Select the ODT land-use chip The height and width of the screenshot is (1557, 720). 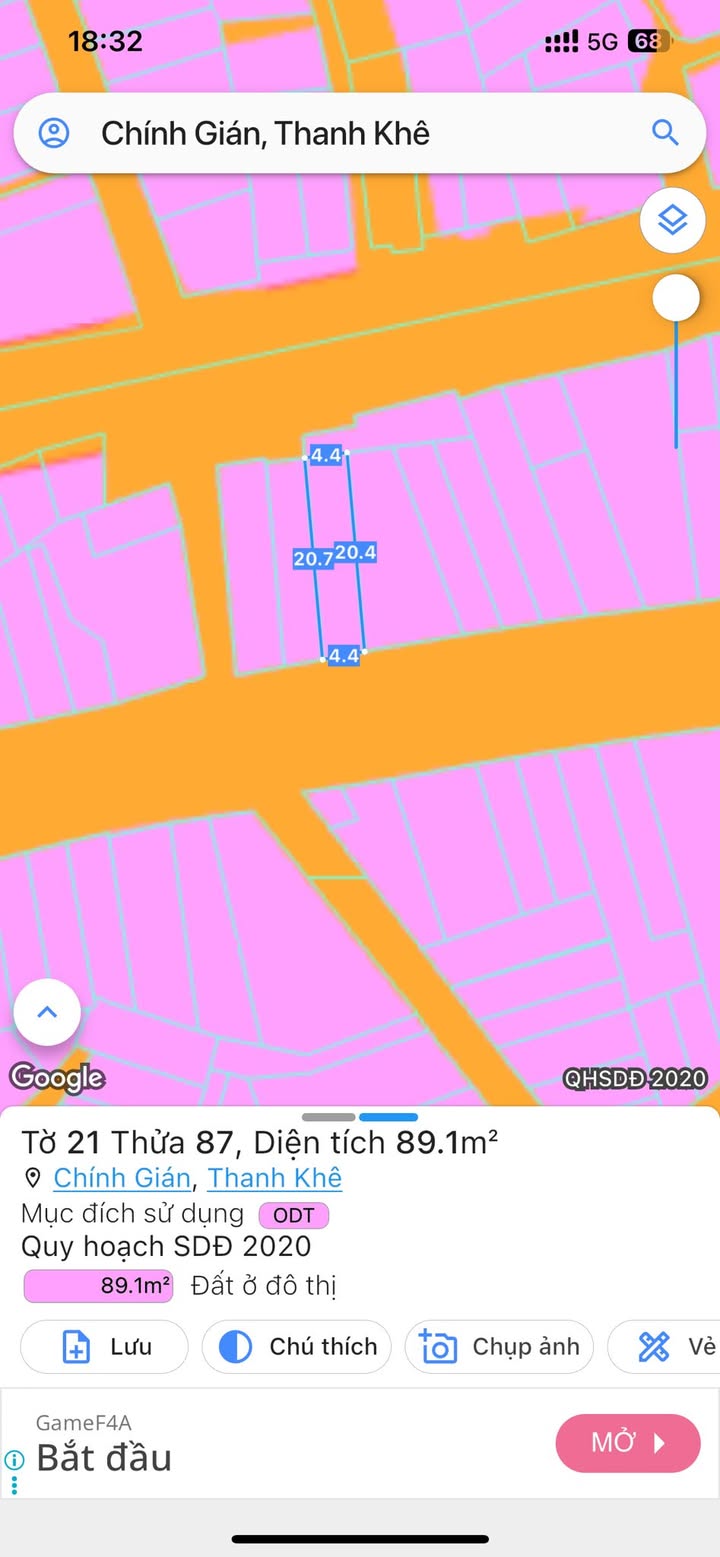294,1216
